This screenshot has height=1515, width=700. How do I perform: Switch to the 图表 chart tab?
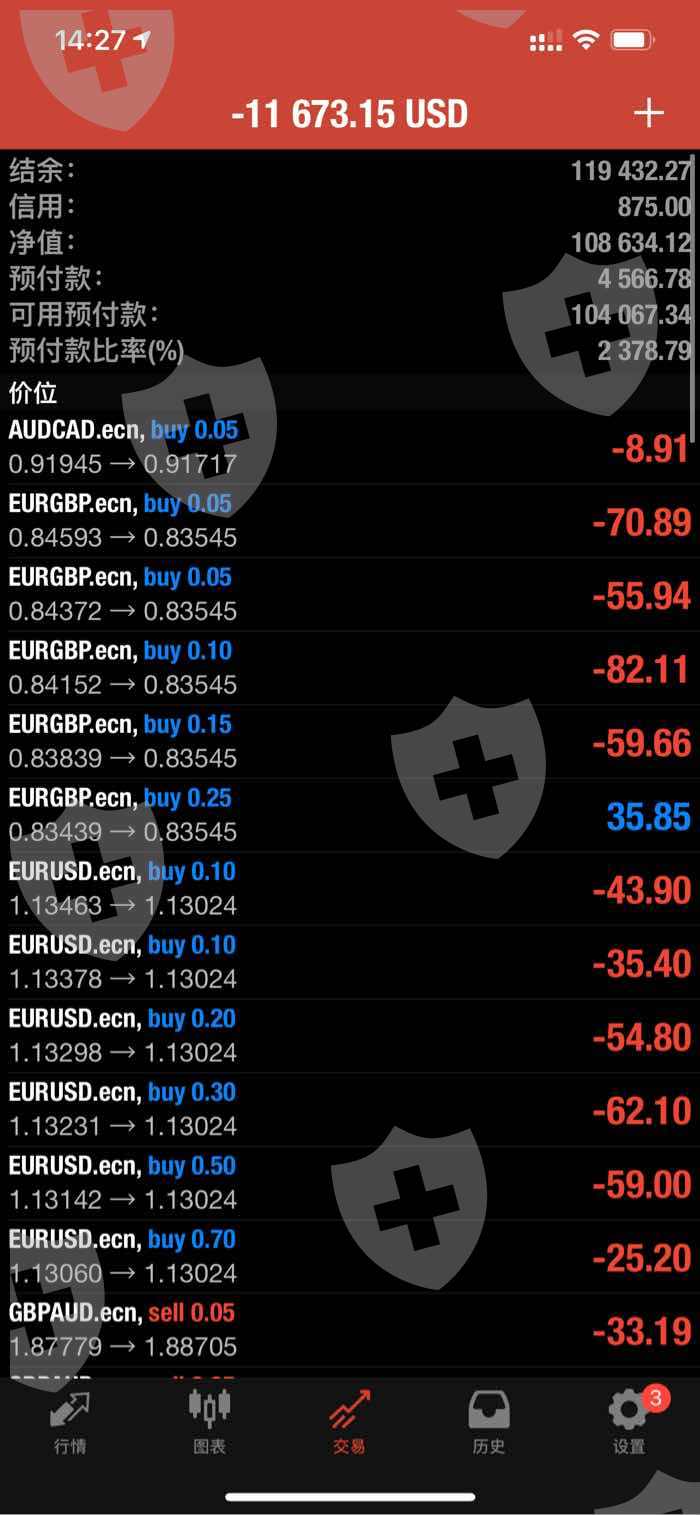[209, 1422]
